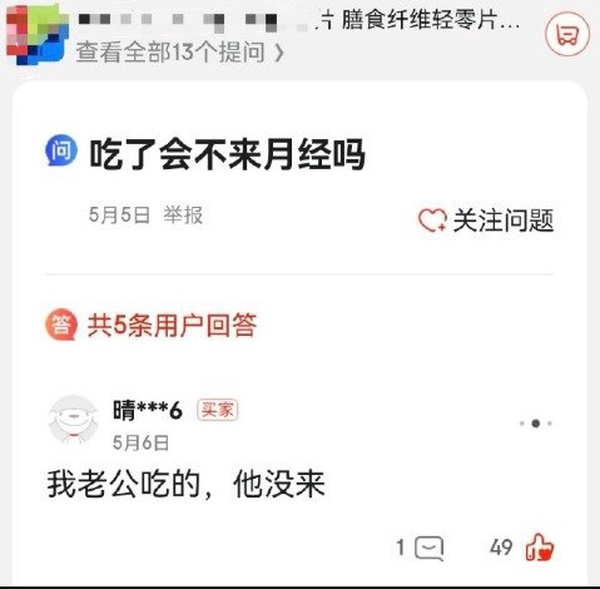Follow this question via 关注问题
Viewport: 600px width, 589px height.
tap(486, 221)
